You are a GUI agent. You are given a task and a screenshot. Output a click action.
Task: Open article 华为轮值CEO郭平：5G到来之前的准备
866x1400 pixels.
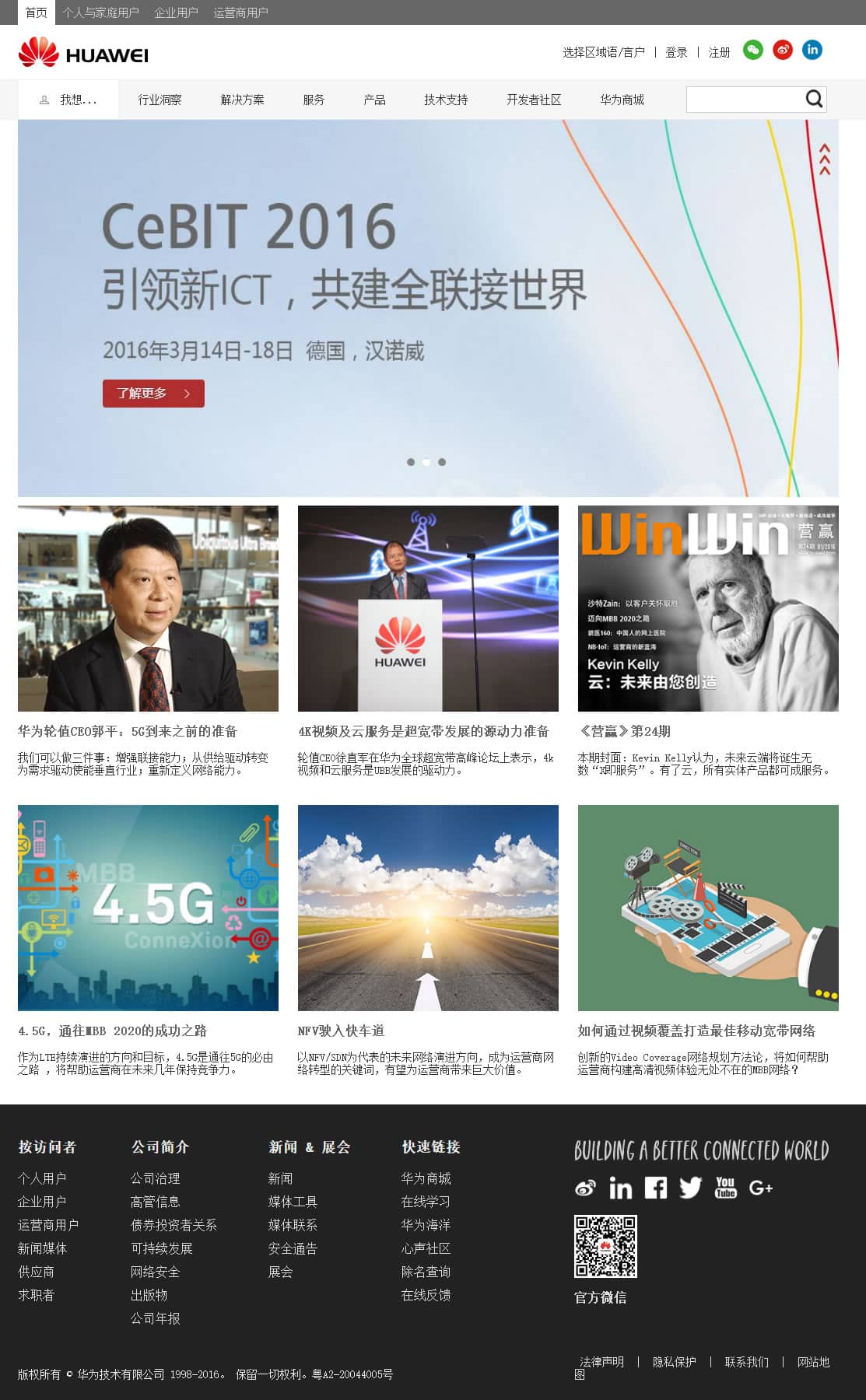click(x=128, y=731)
